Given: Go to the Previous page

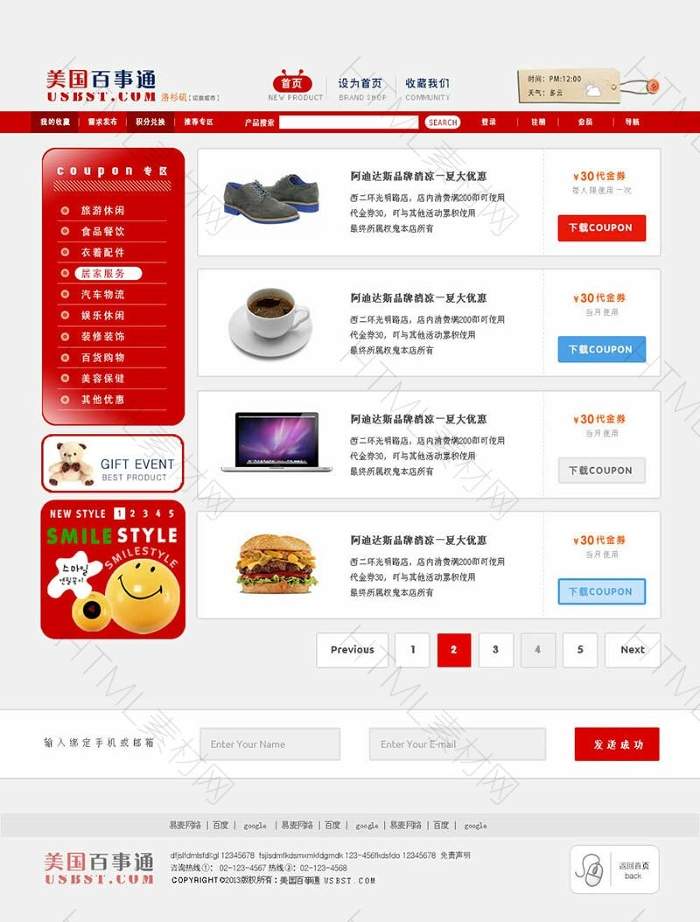Looking at the screenshot, I should click(x=352, y=650).
